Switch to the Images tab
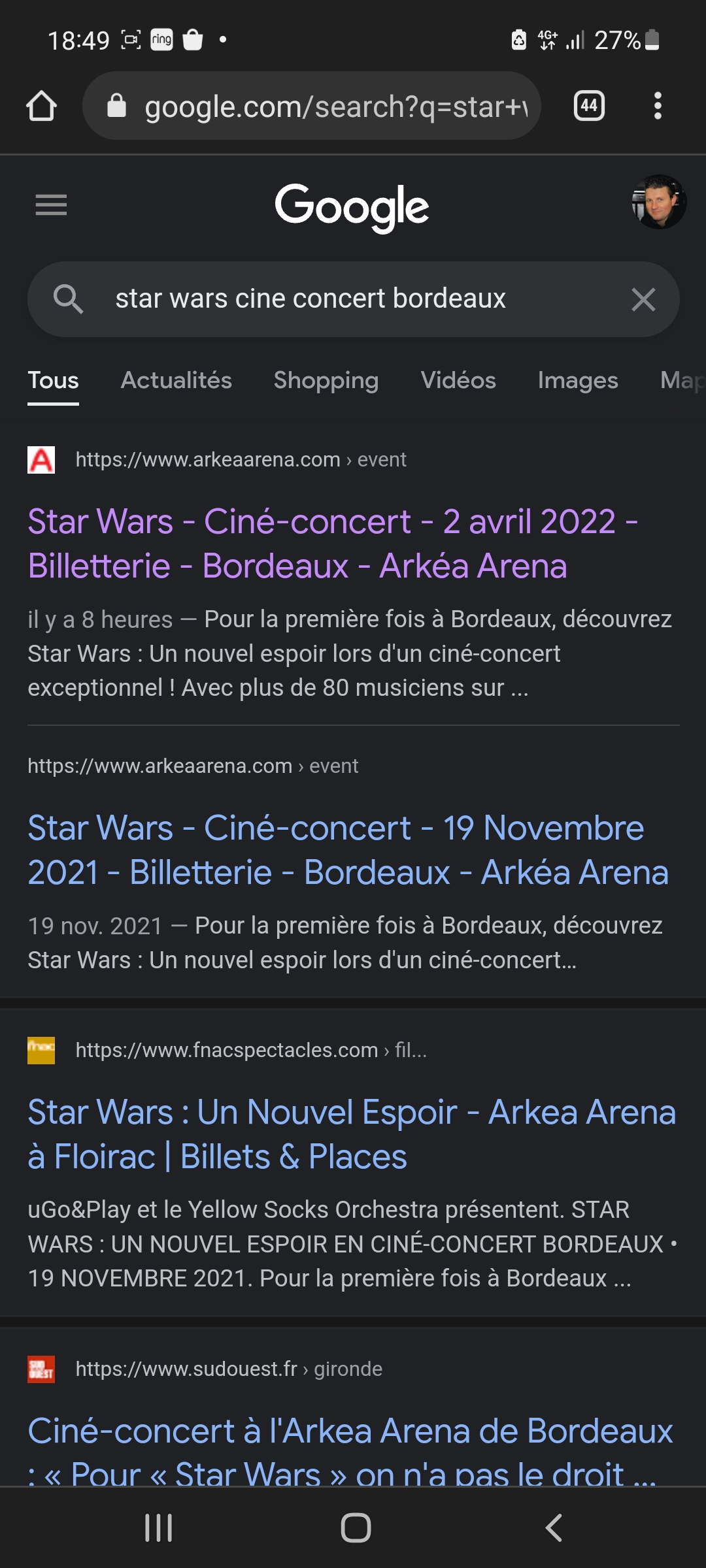The width and height of the screenshot is (706, 1568). (577, 380)
